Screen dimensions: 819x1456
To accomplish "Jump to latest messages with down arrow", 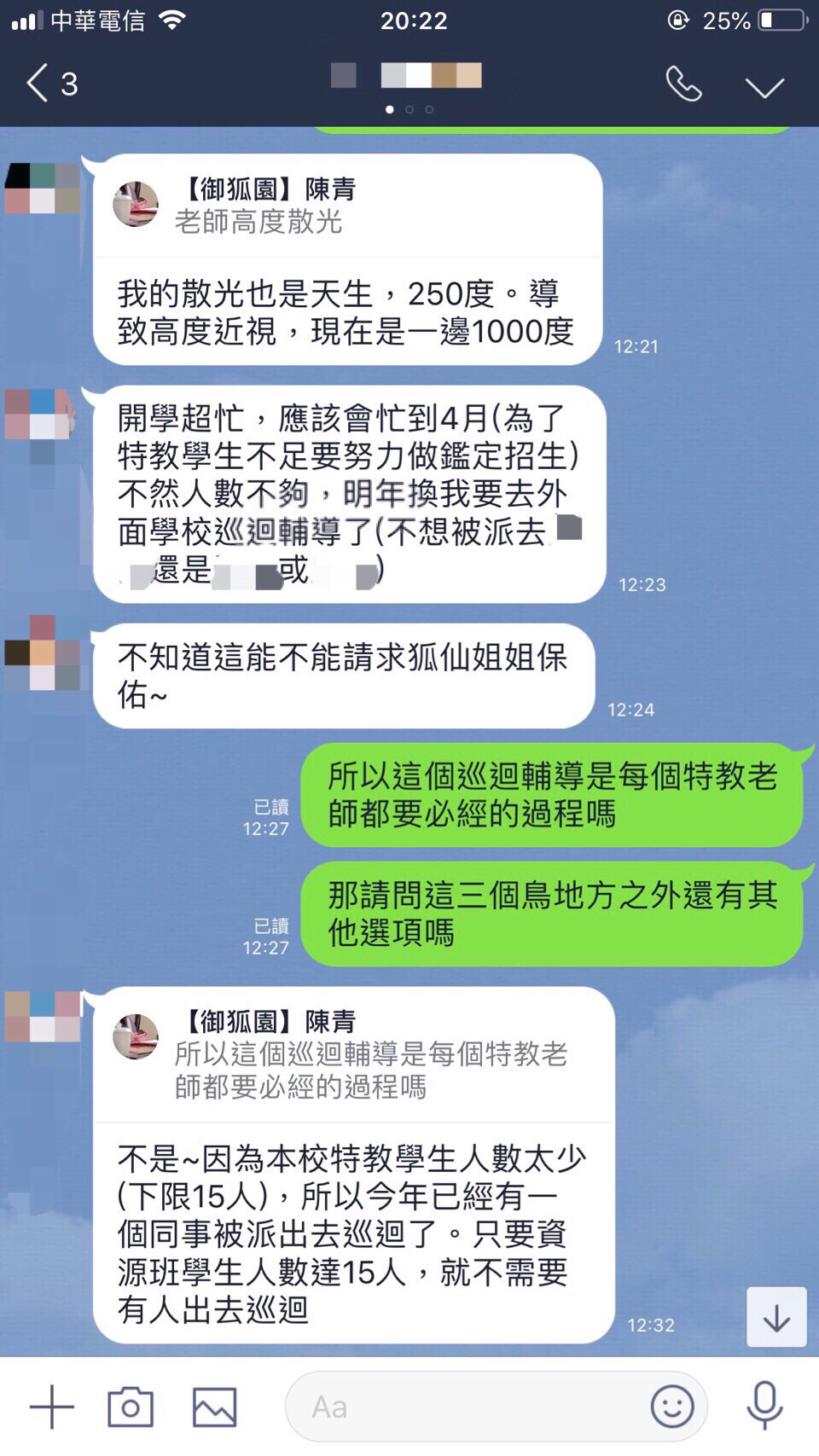I will click(x=776, y=1318).
